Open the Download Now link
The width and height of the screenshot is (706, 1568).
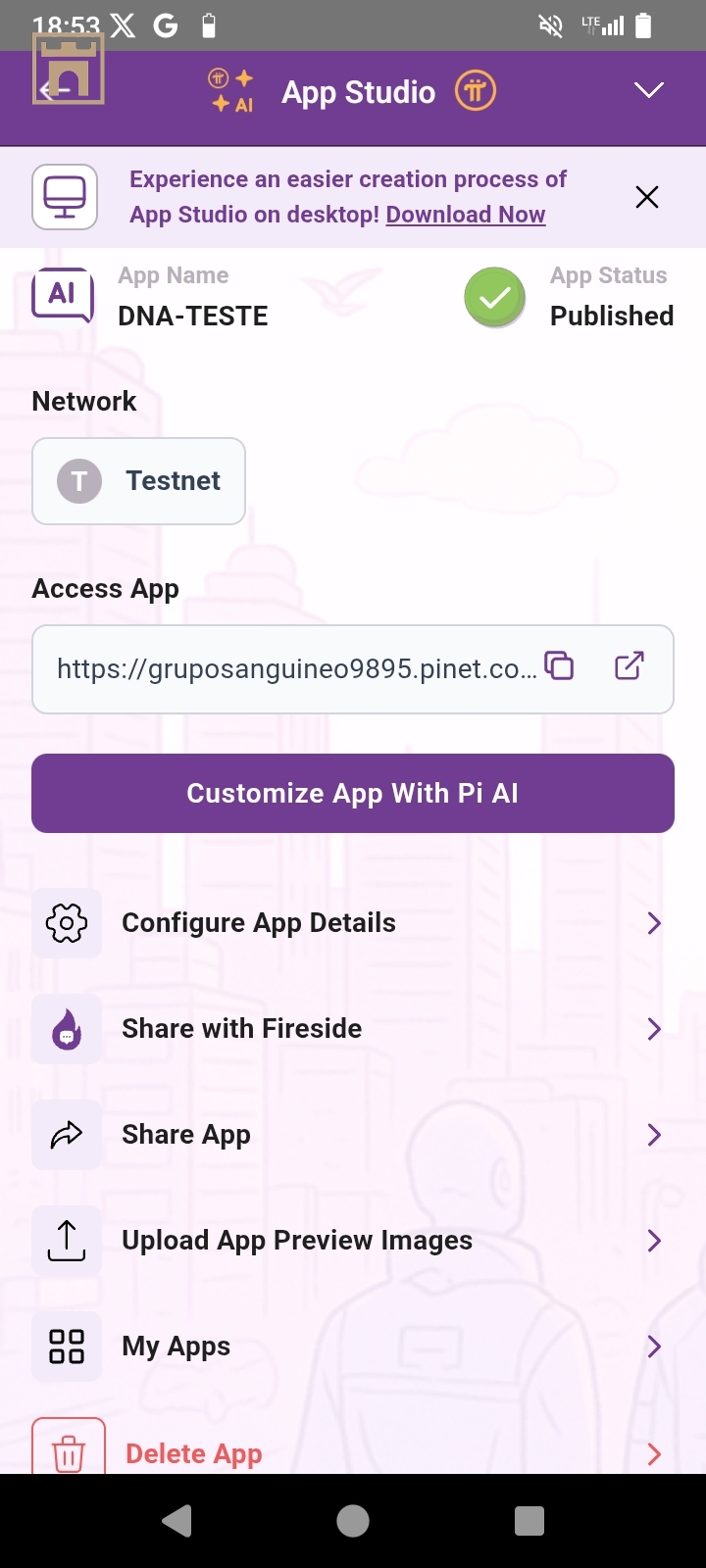[x=465, y=215]
